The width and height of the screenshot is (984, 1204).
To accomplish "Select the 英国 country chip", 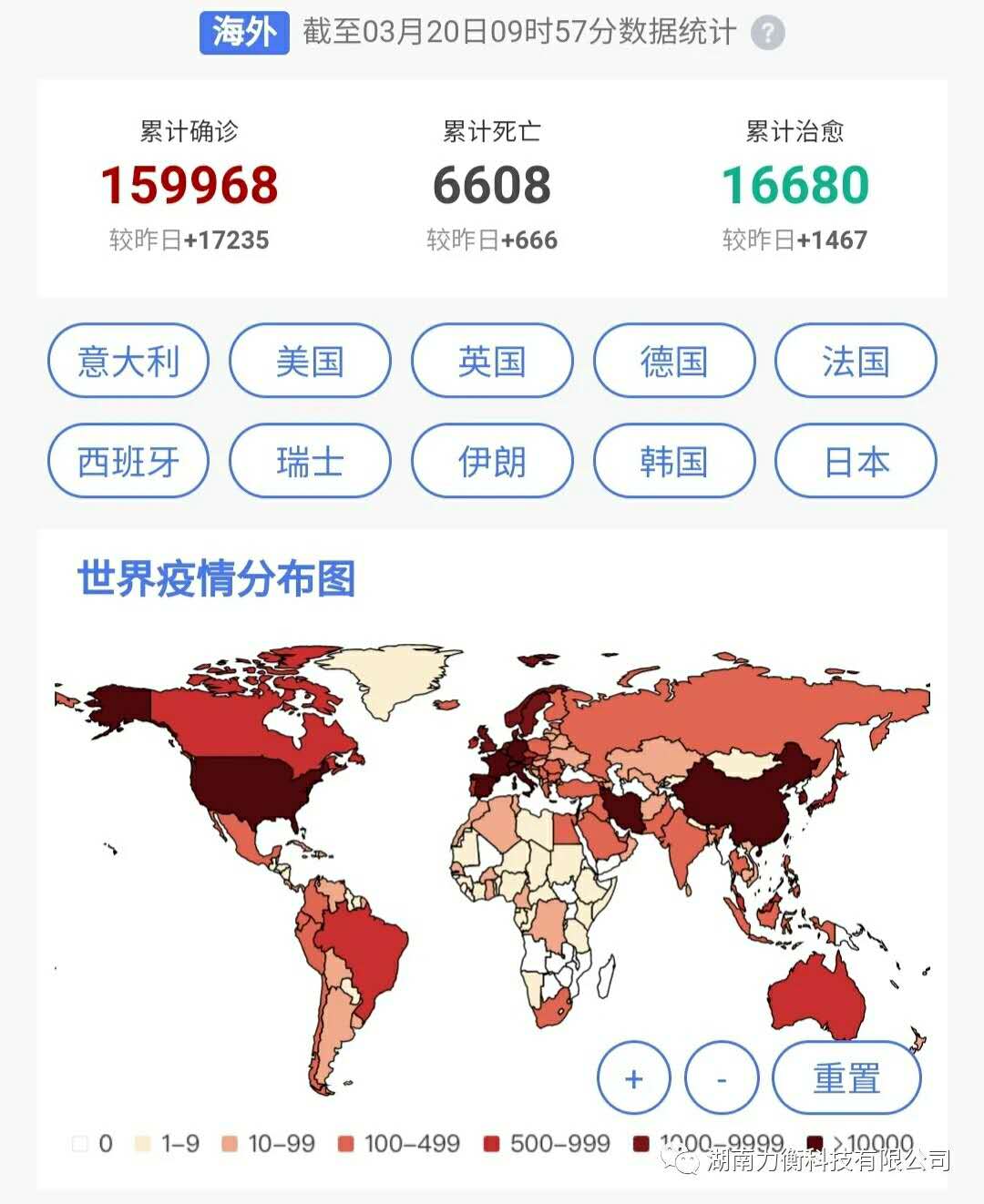I will [492, 361].
